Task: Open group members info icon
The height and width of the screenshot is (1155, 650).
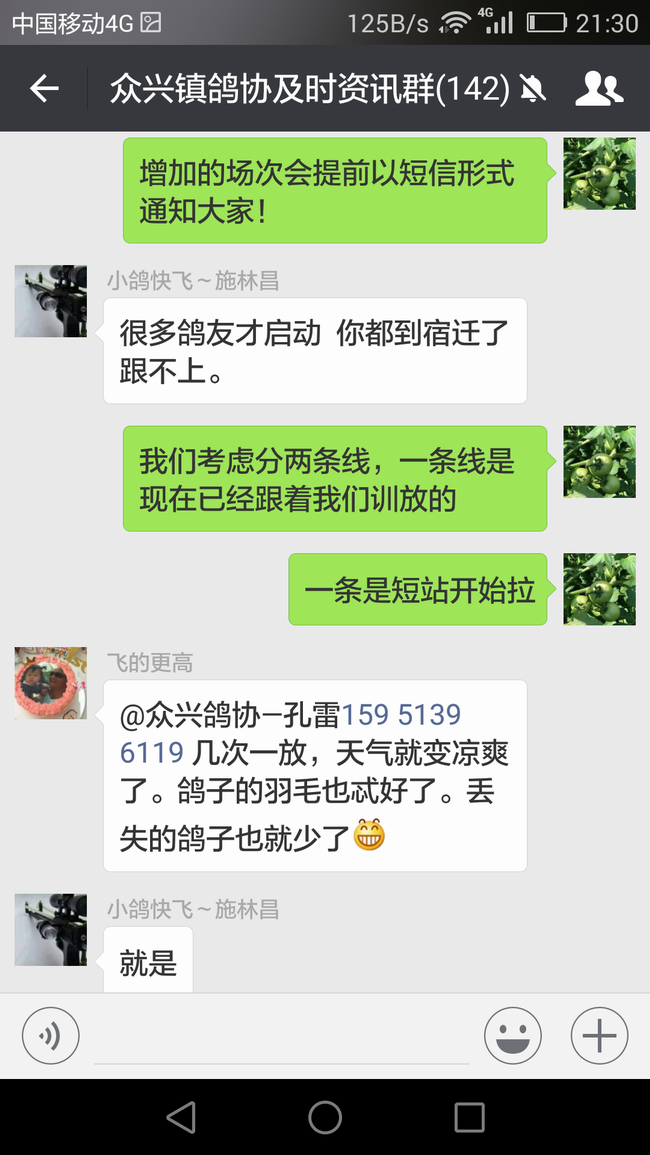Action: (599, 89)
